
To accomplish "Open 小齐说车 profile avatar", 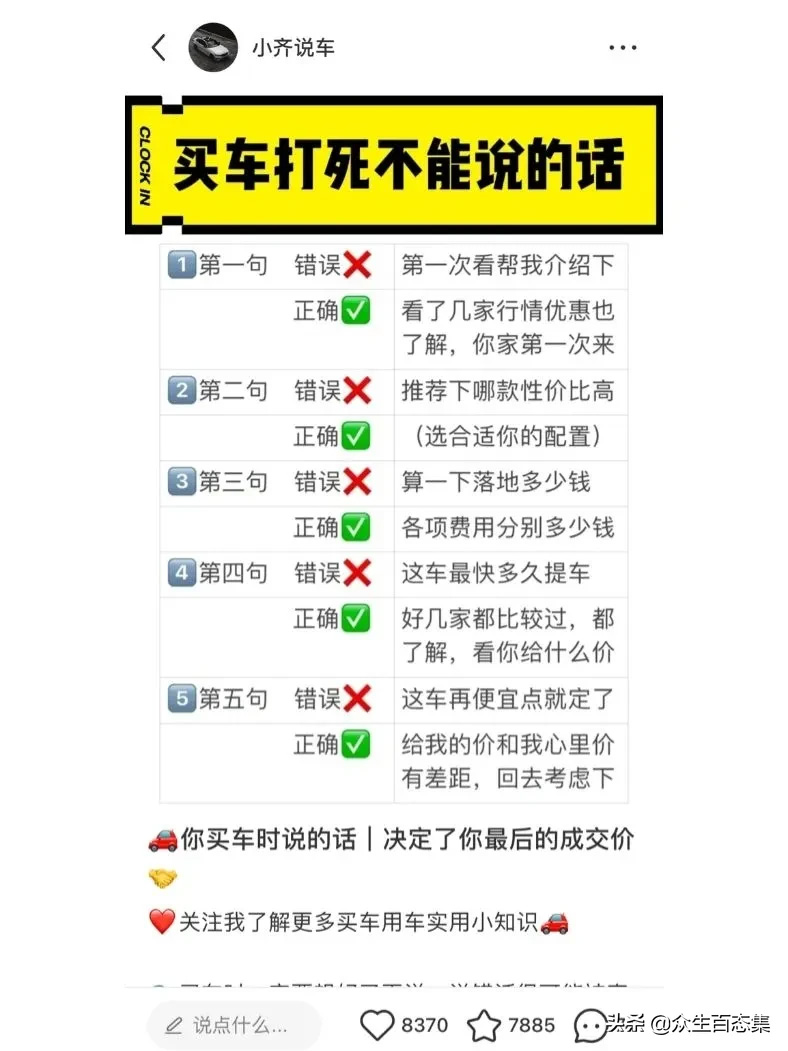I will pos(213,47).
